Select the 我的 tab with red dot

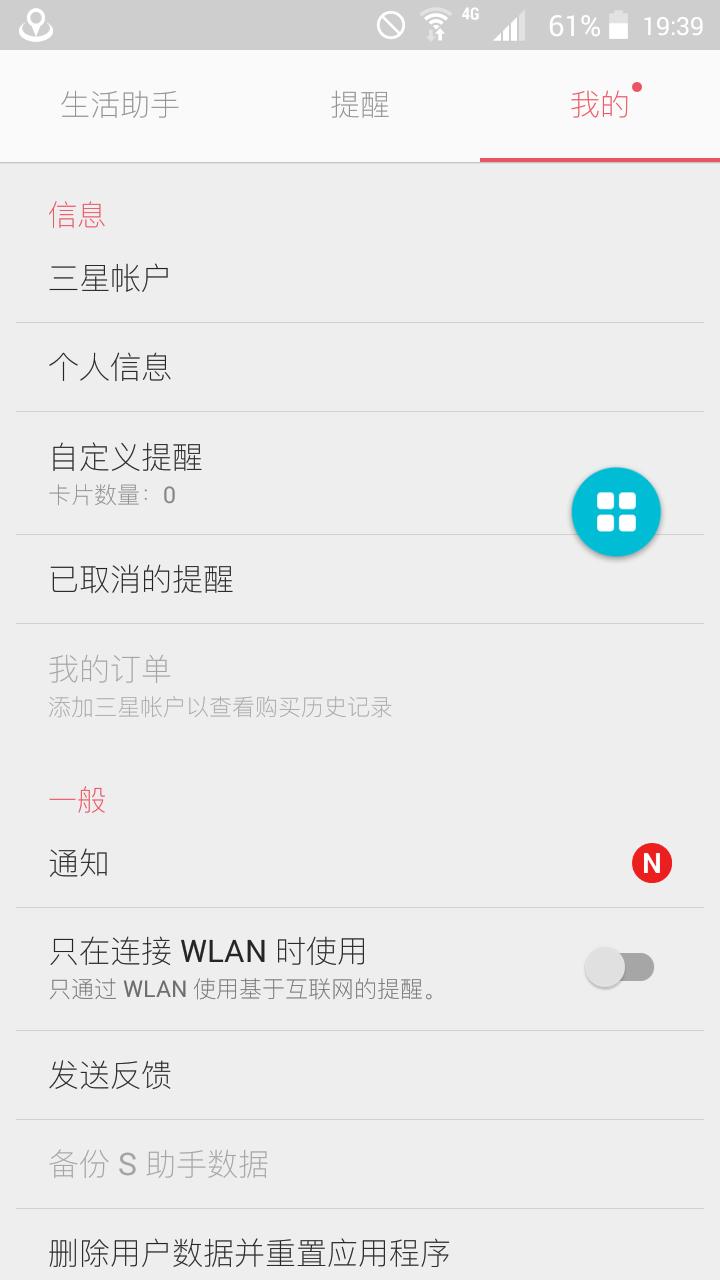(x=600, y=103)
